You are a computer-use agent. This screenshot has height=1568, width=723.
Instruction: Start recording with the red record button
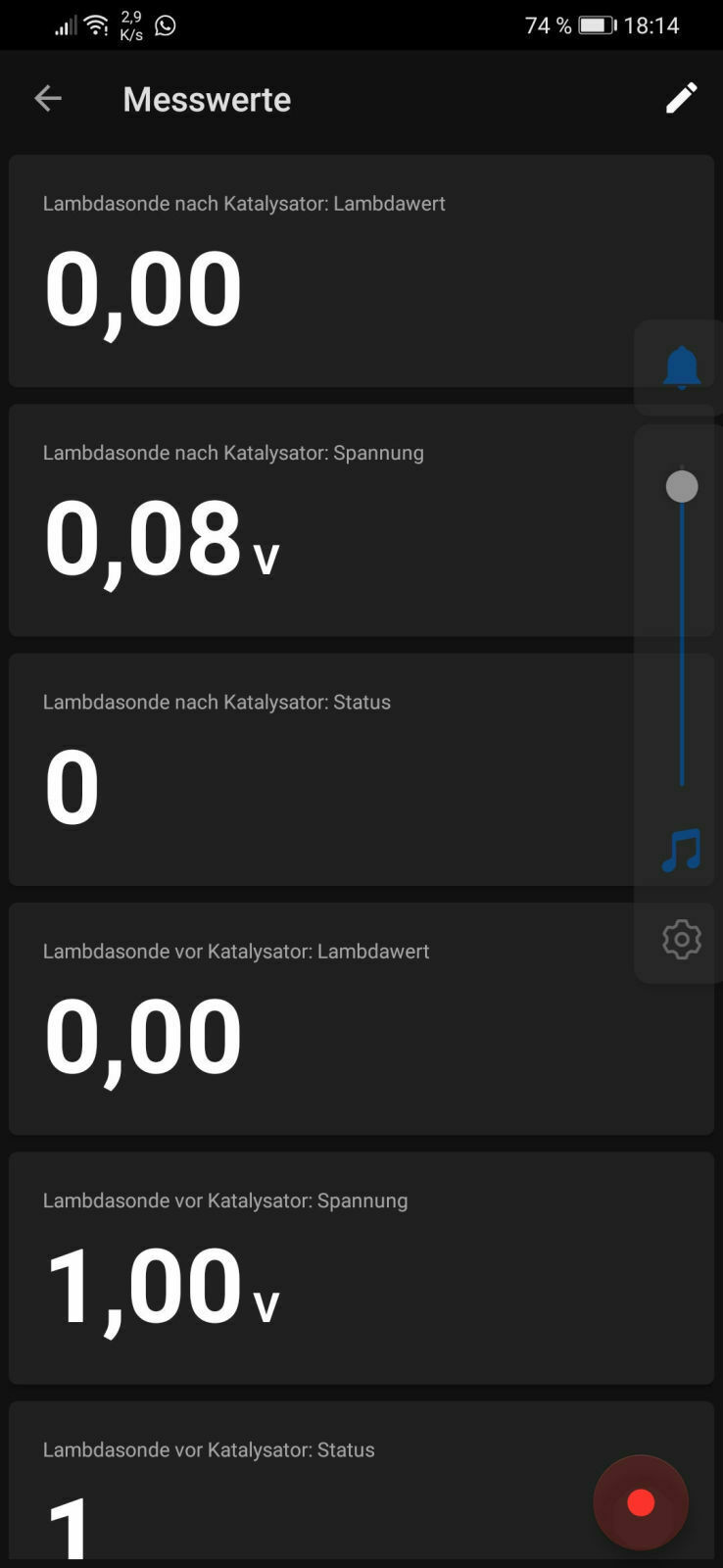[641, 1501]
